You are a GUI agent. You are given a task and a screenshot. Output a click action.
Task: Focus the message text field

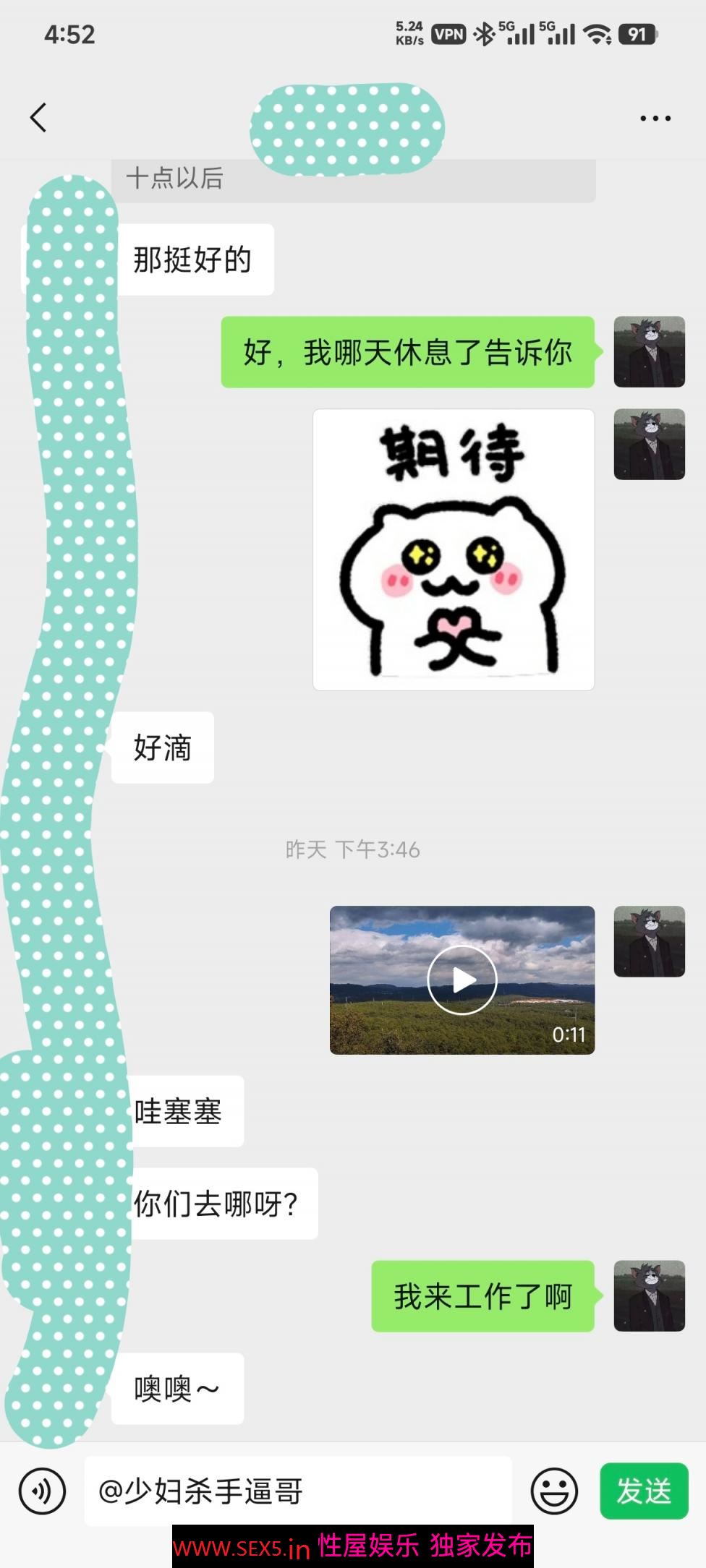298,1491
